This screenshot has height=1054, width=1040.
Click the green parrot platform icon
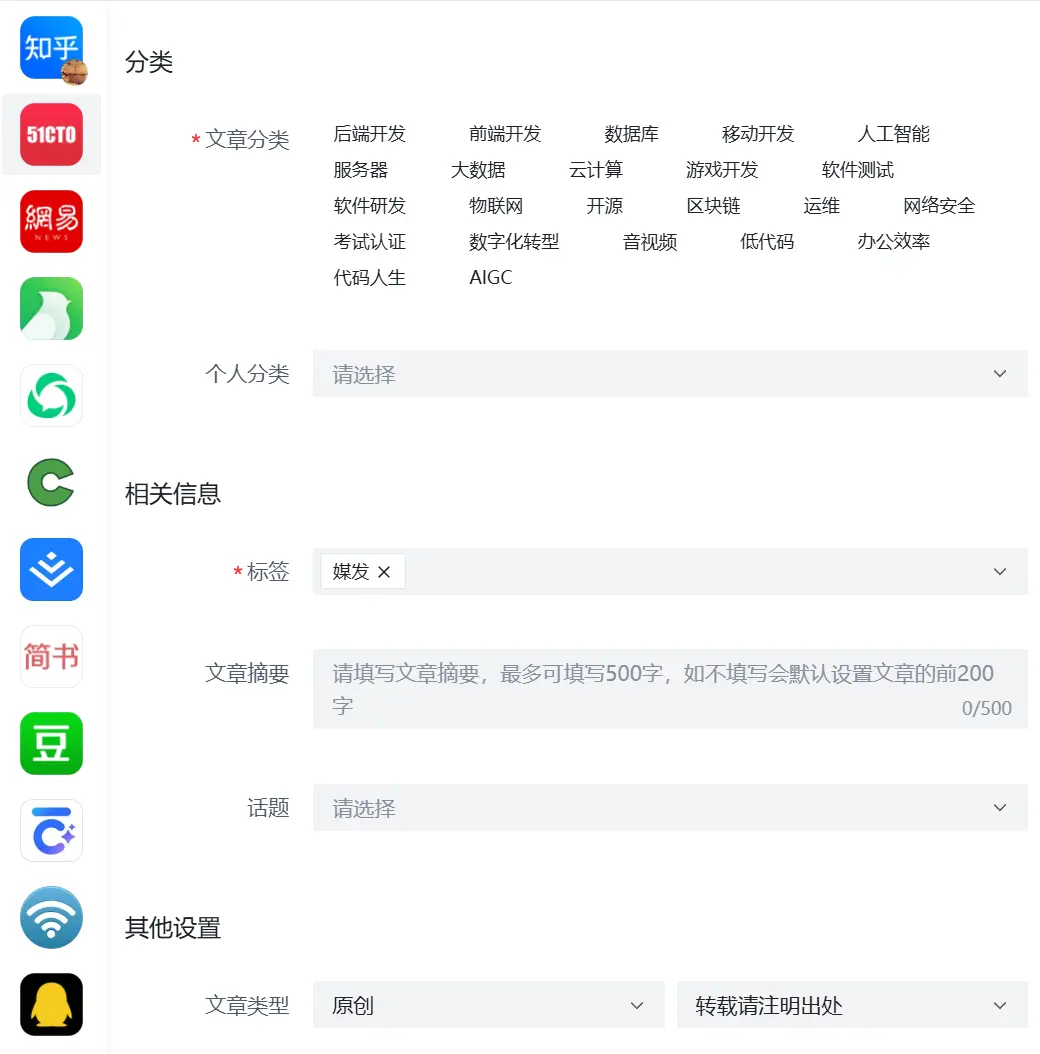coord(51,308)
